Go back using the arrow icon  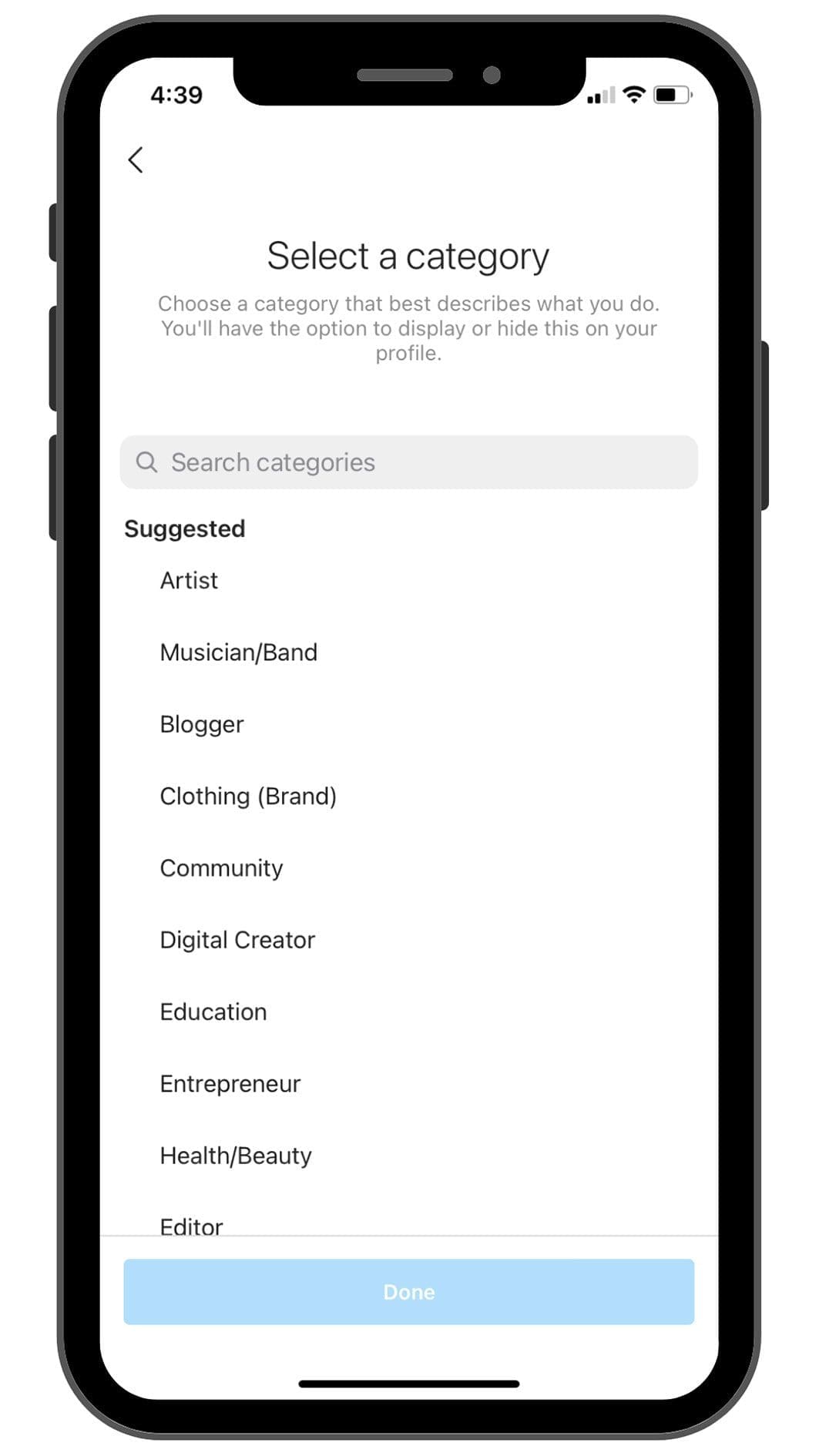pyautogui.click(x=136, y=160)
